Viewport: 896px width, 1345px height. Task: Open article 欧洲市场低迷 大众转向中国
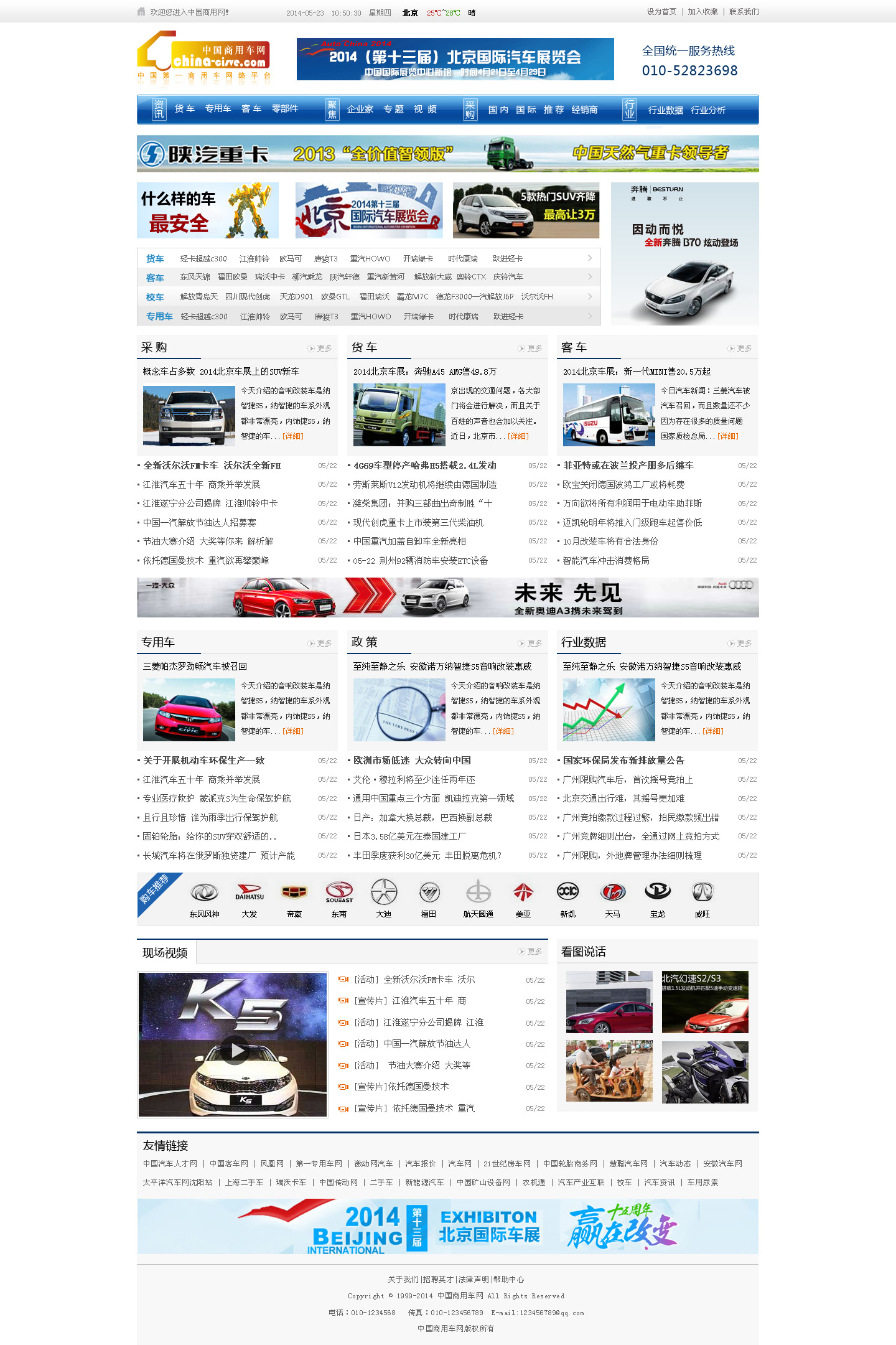(412, 761)
